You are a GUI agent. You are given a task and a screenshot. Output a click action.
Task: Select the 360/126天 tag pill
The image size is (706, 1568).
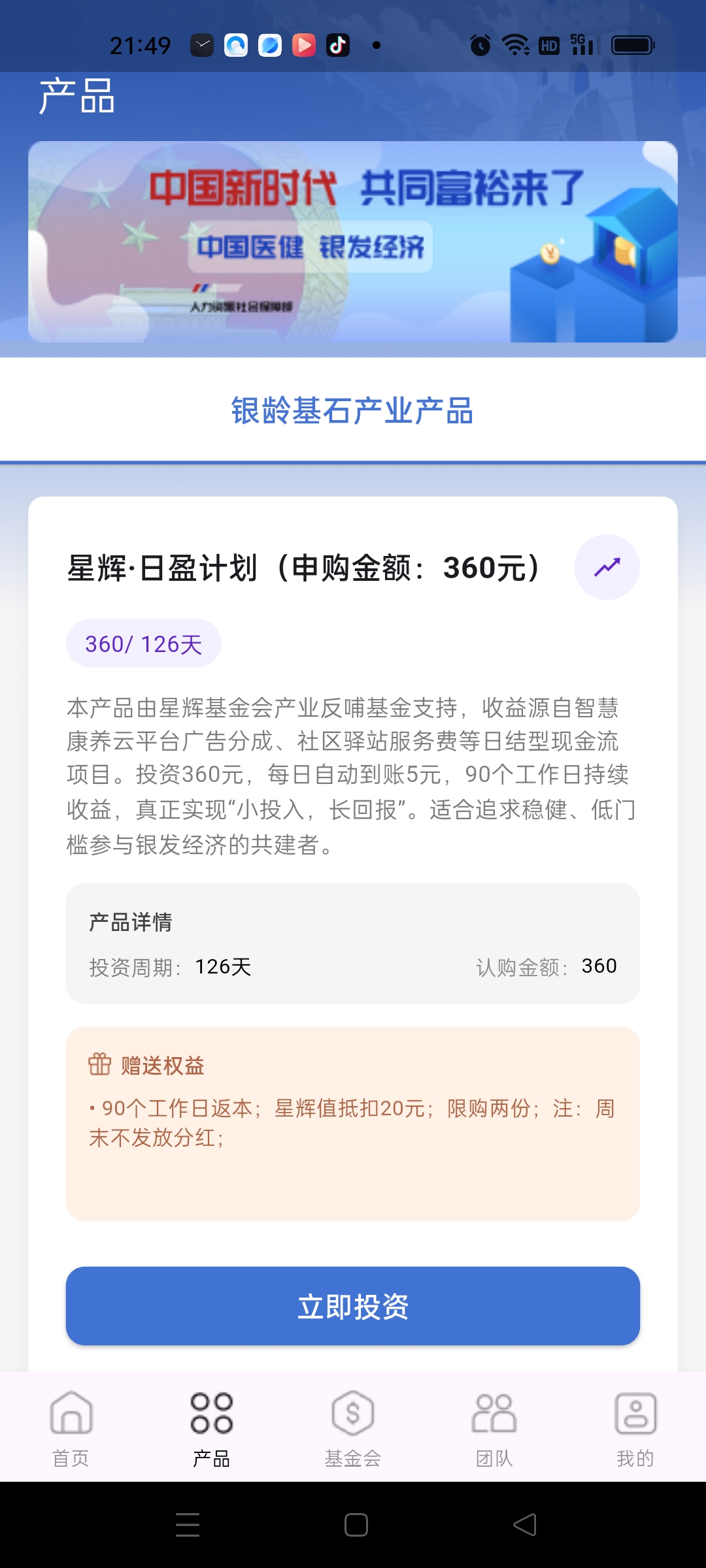[144, 643]
